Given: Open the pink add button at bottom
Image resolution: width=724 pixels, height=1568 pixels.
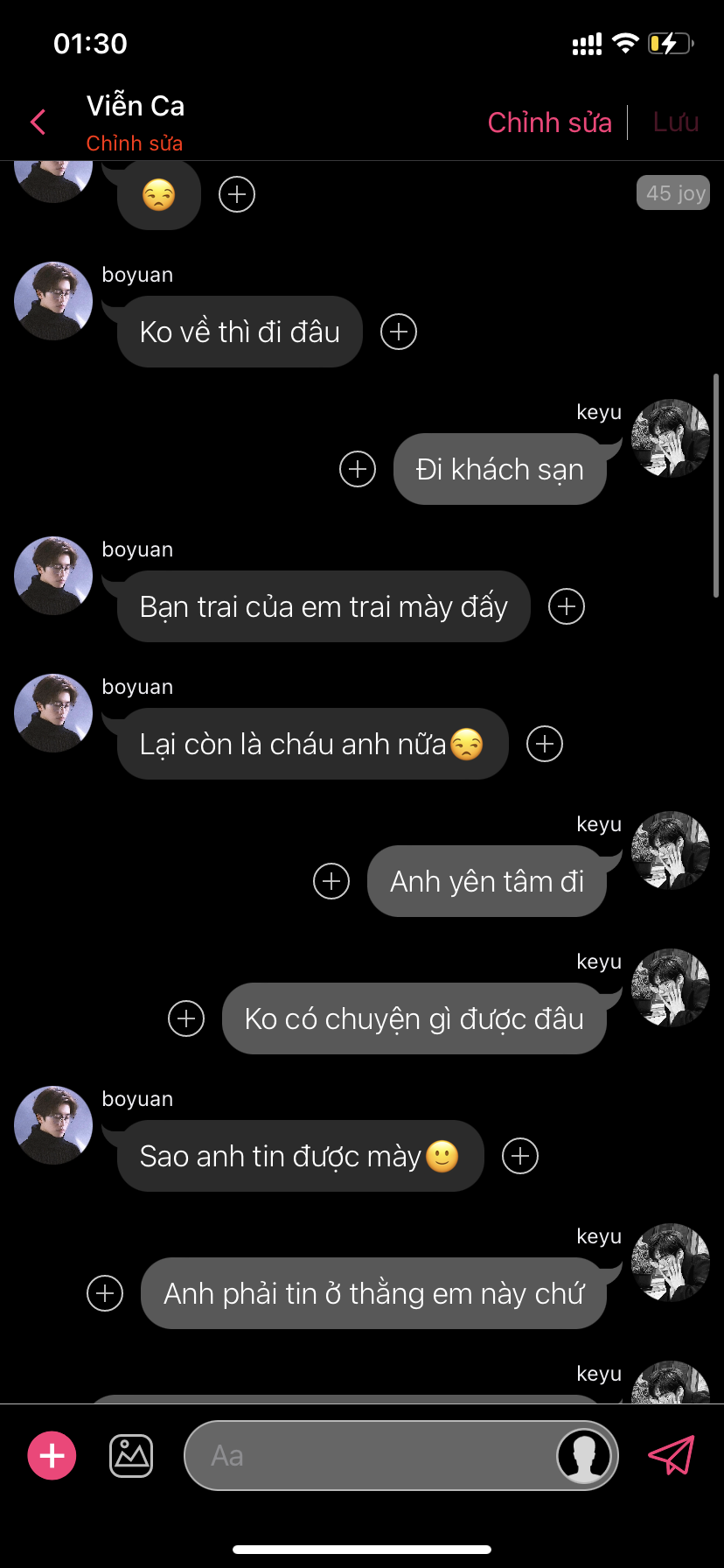Looking at the screenshot, I should click(52, 1456).
